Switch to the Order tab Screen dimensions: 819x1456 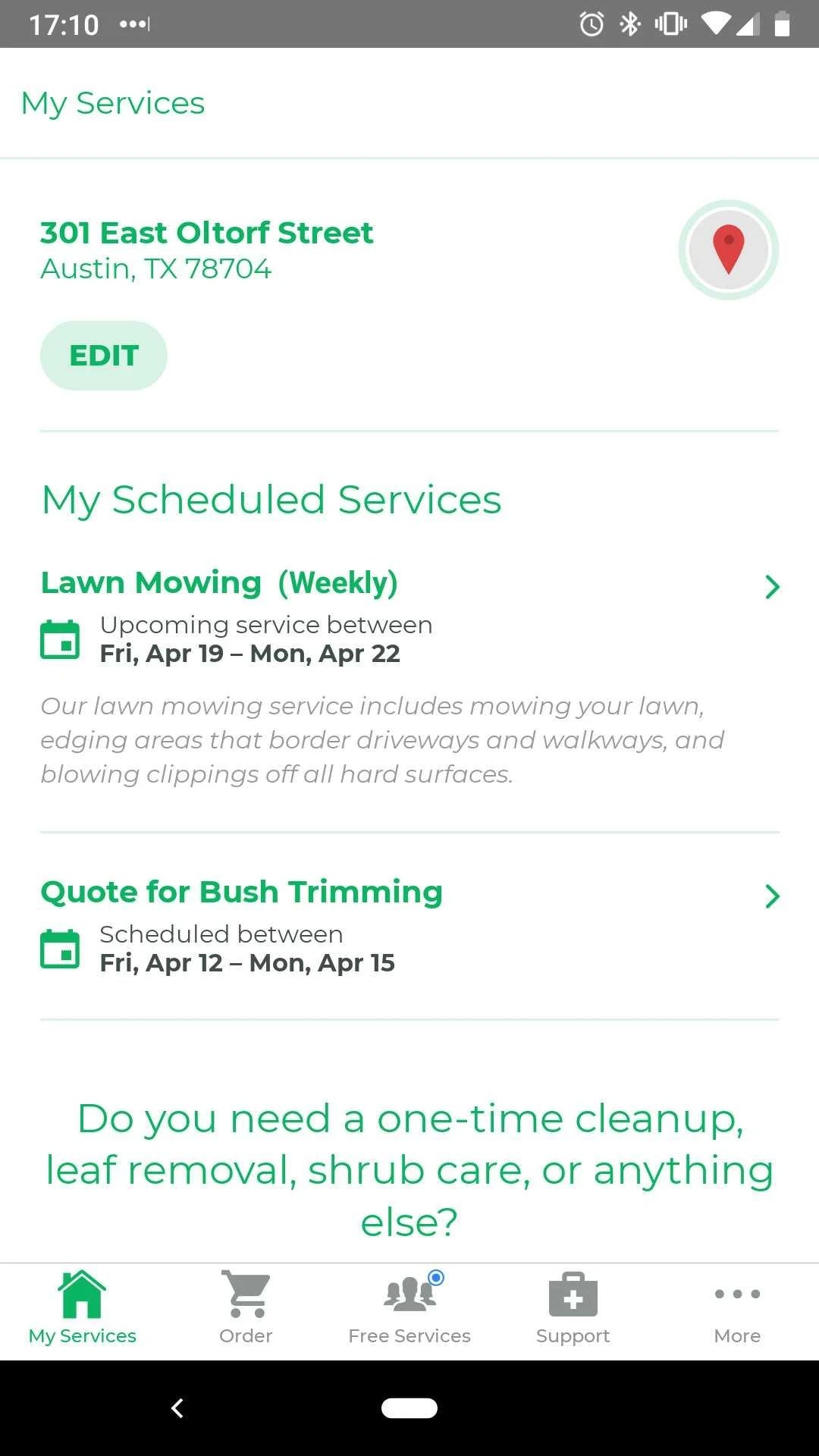tap(246, 1310)
